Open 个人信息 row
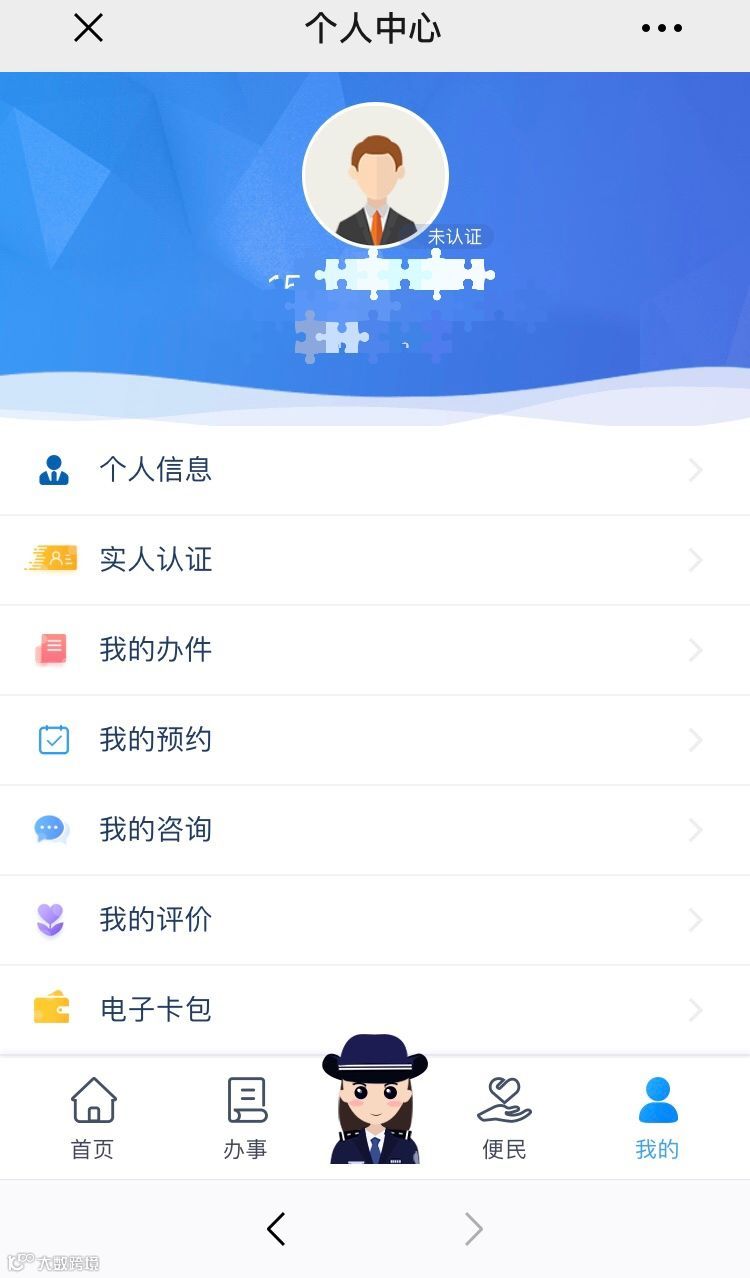 click(375, 470)
